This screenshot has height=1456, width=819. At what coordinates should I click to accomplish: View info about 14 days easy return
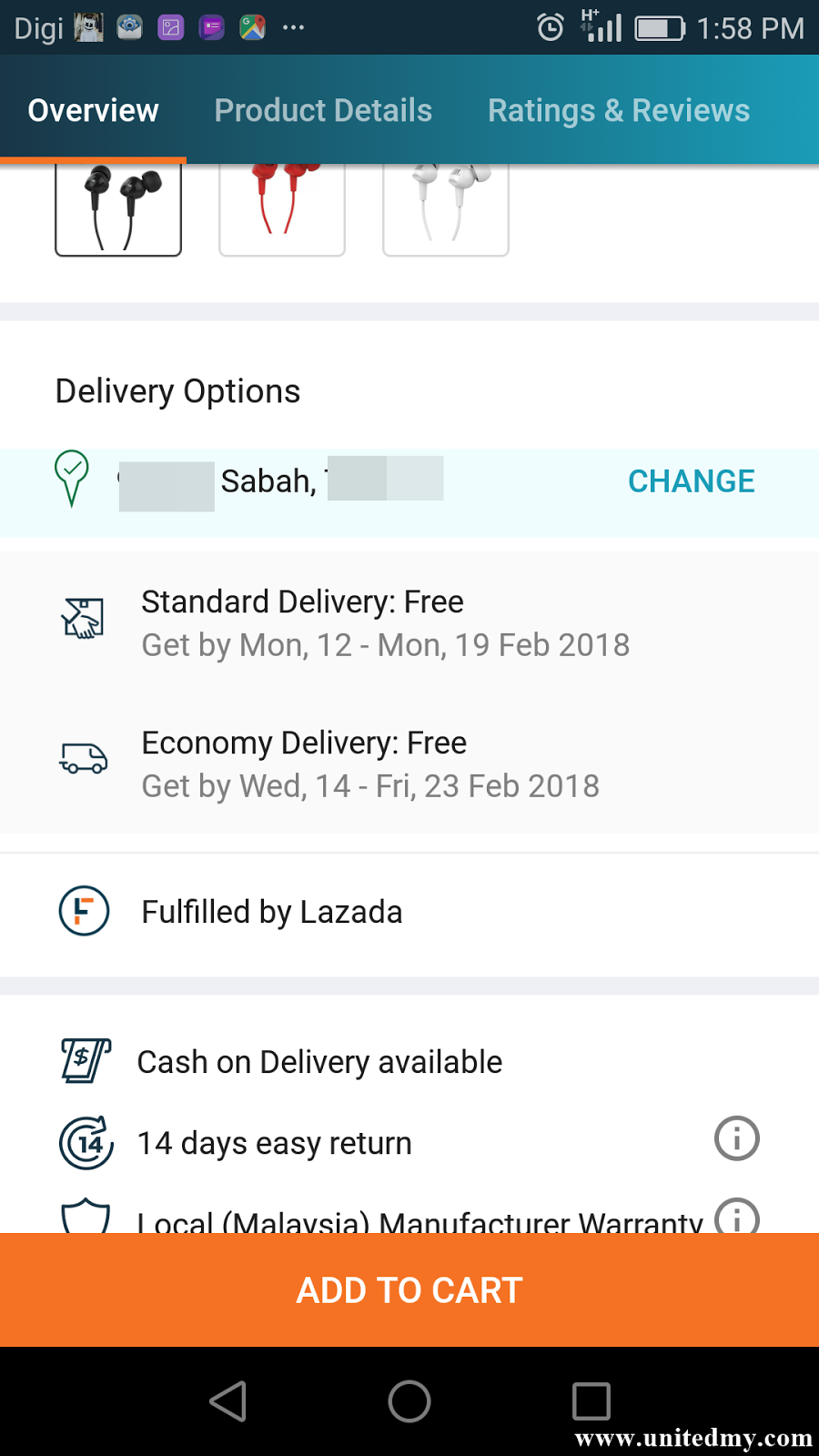[736, 1138]
